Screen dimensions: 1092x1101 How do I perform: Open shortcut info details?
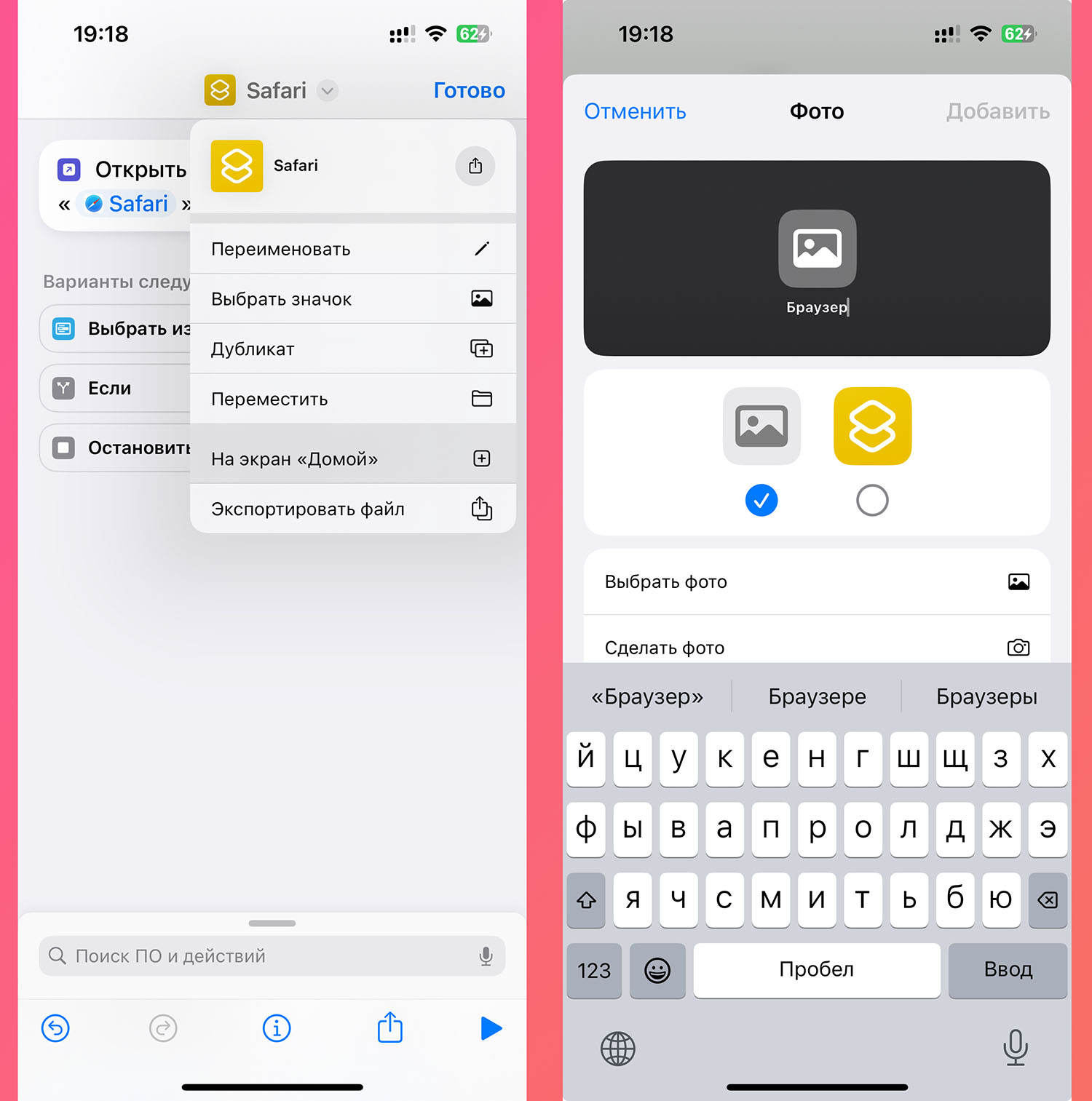(x=277, y=1028)
